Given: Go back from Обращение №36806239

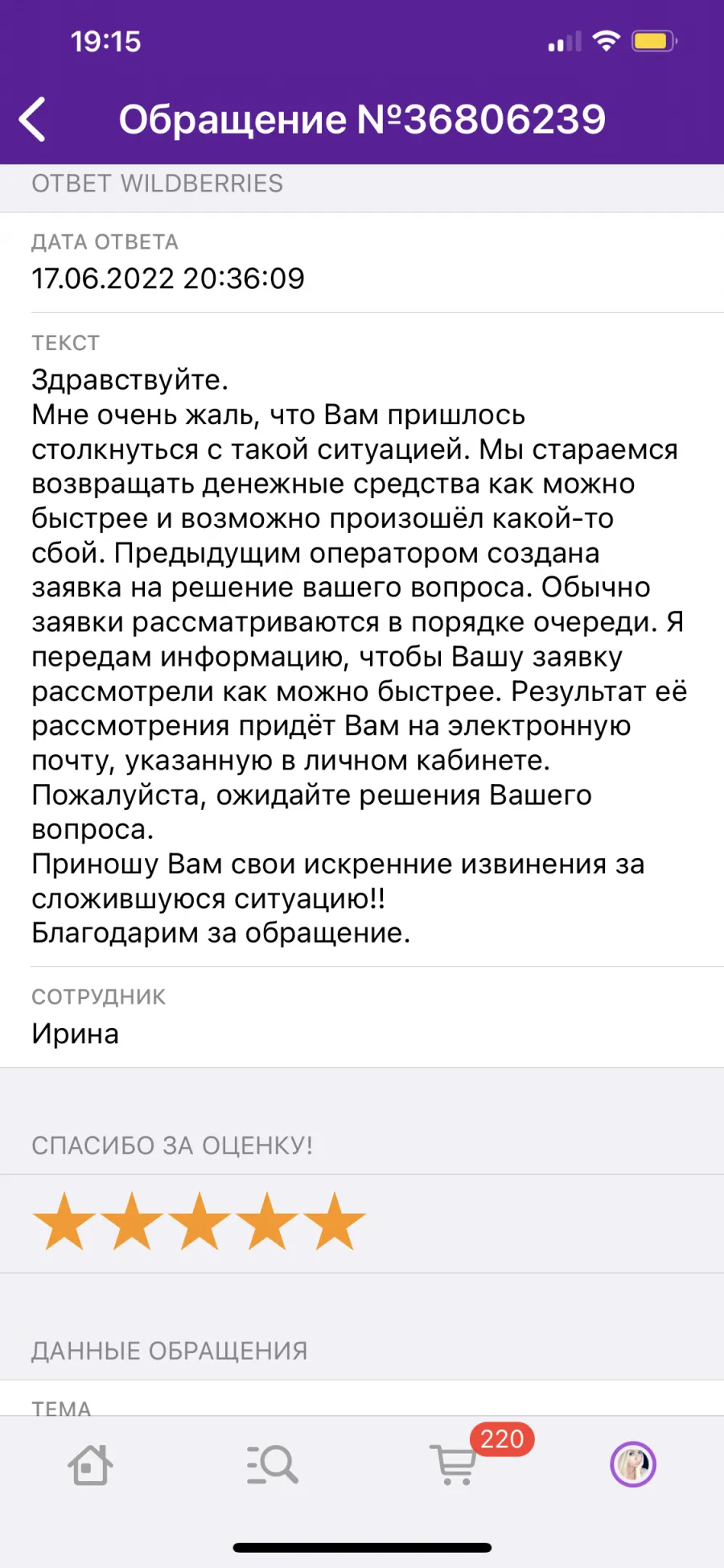Looking at the screenshot, I should [32, 120].
